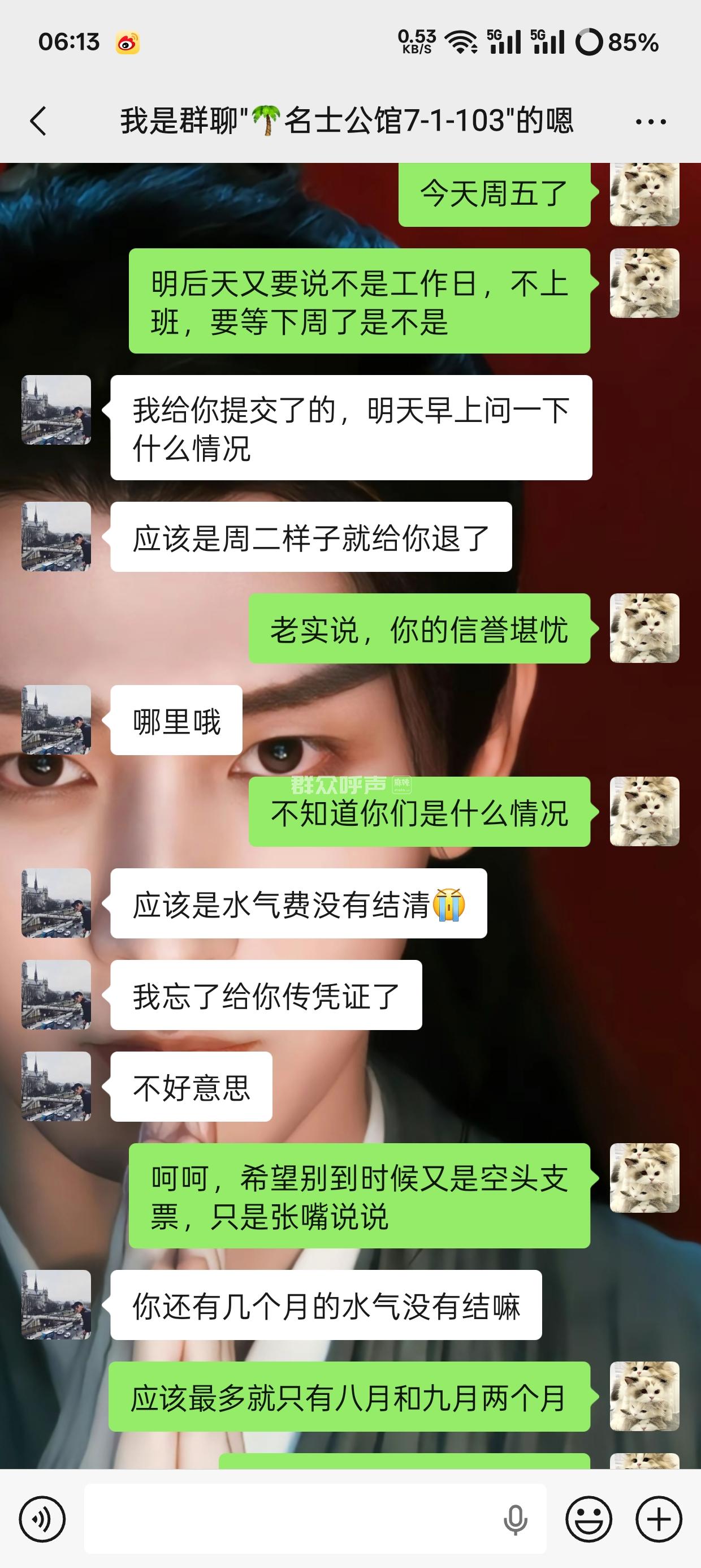Go back from this chat
Screen dimensions: 701x1568
coord(38,120)
